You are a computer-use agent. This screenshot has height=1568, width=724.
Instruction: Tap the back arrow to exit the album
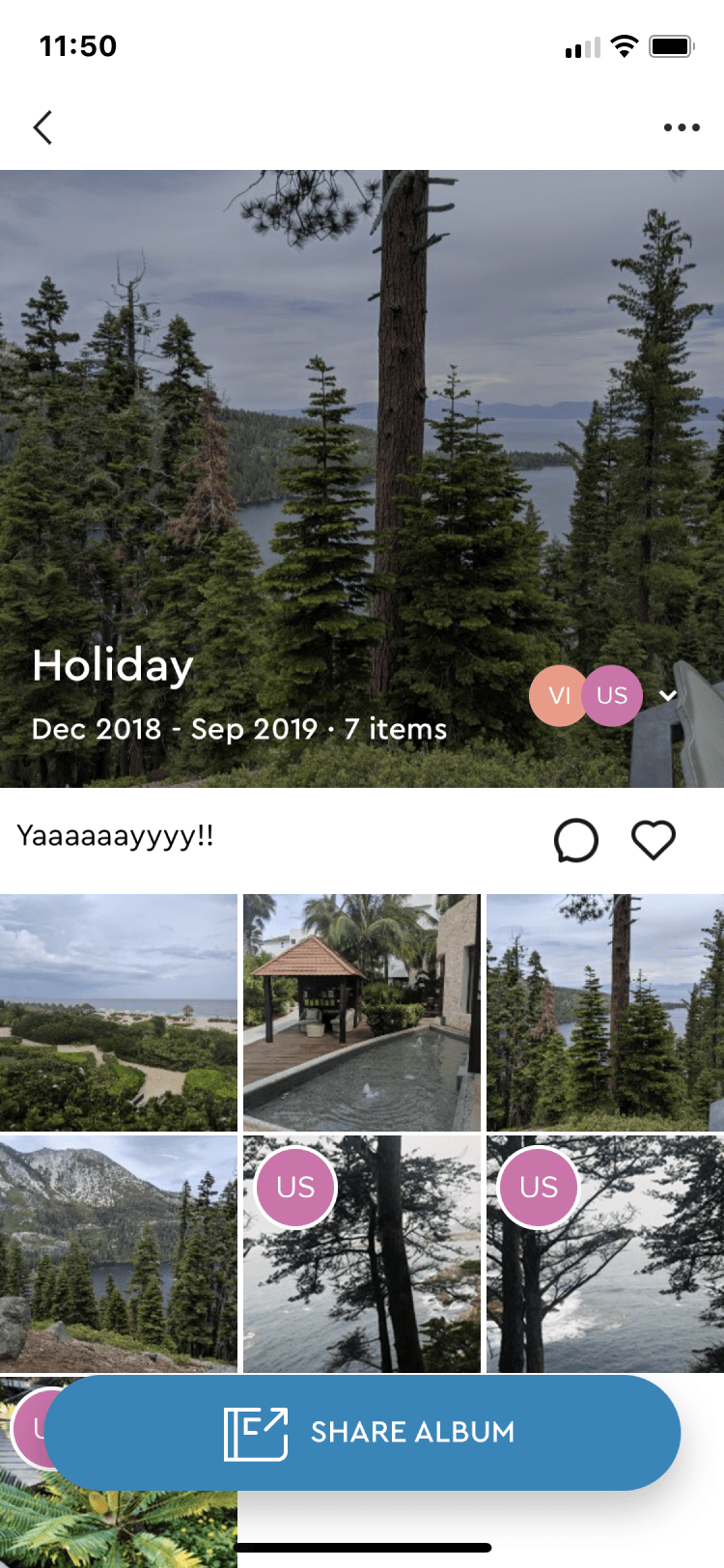42,126
